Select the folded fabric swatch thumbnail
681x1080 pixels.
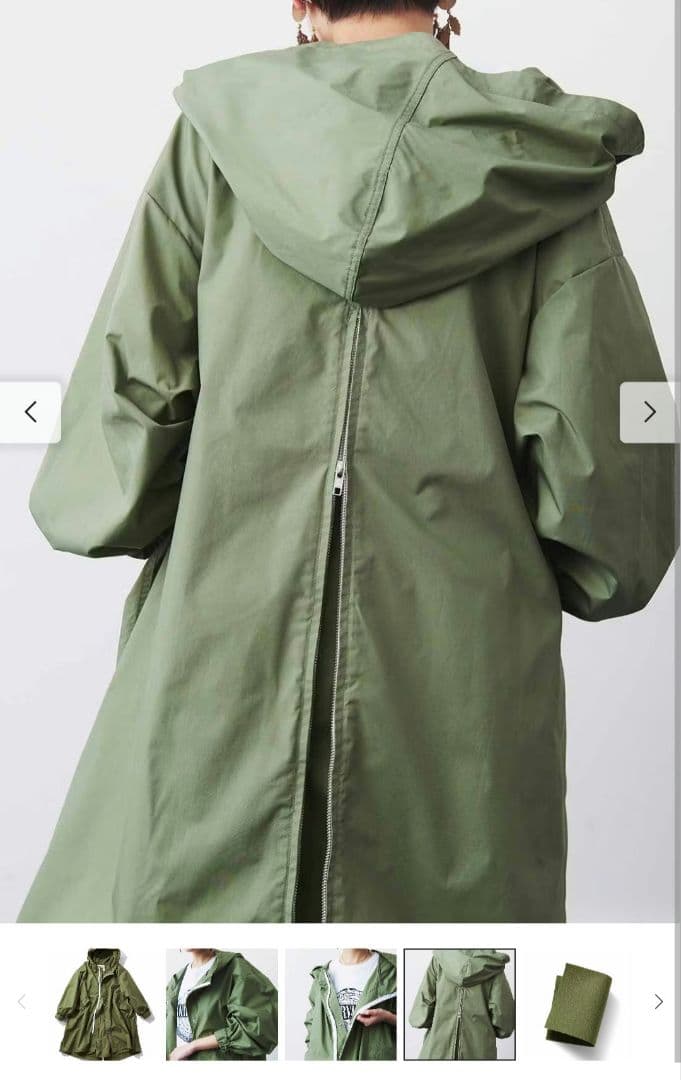577,1003
